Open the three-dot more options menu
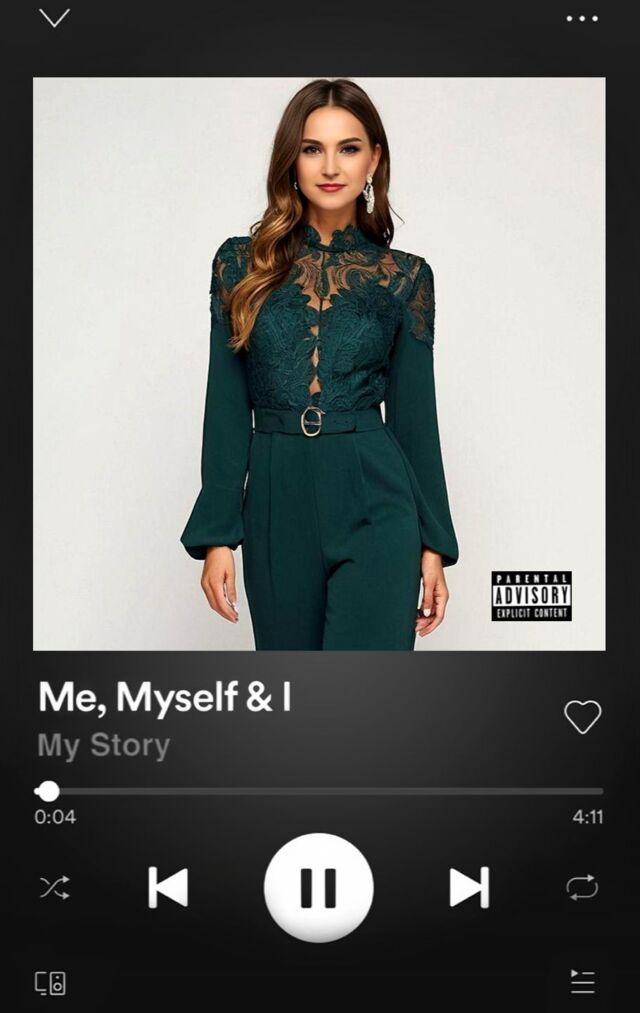This screenshot has width=640, height=1013. (x=582, y=18)
